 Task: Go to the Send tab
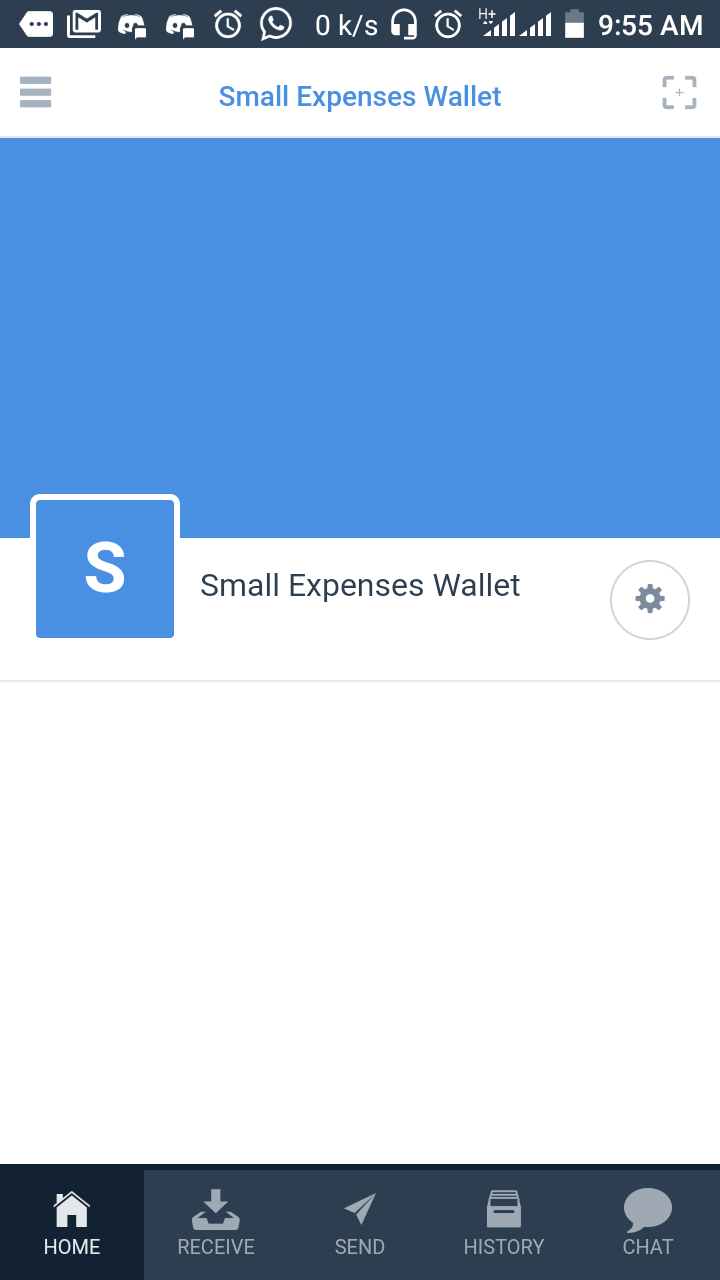(360, 1224)
